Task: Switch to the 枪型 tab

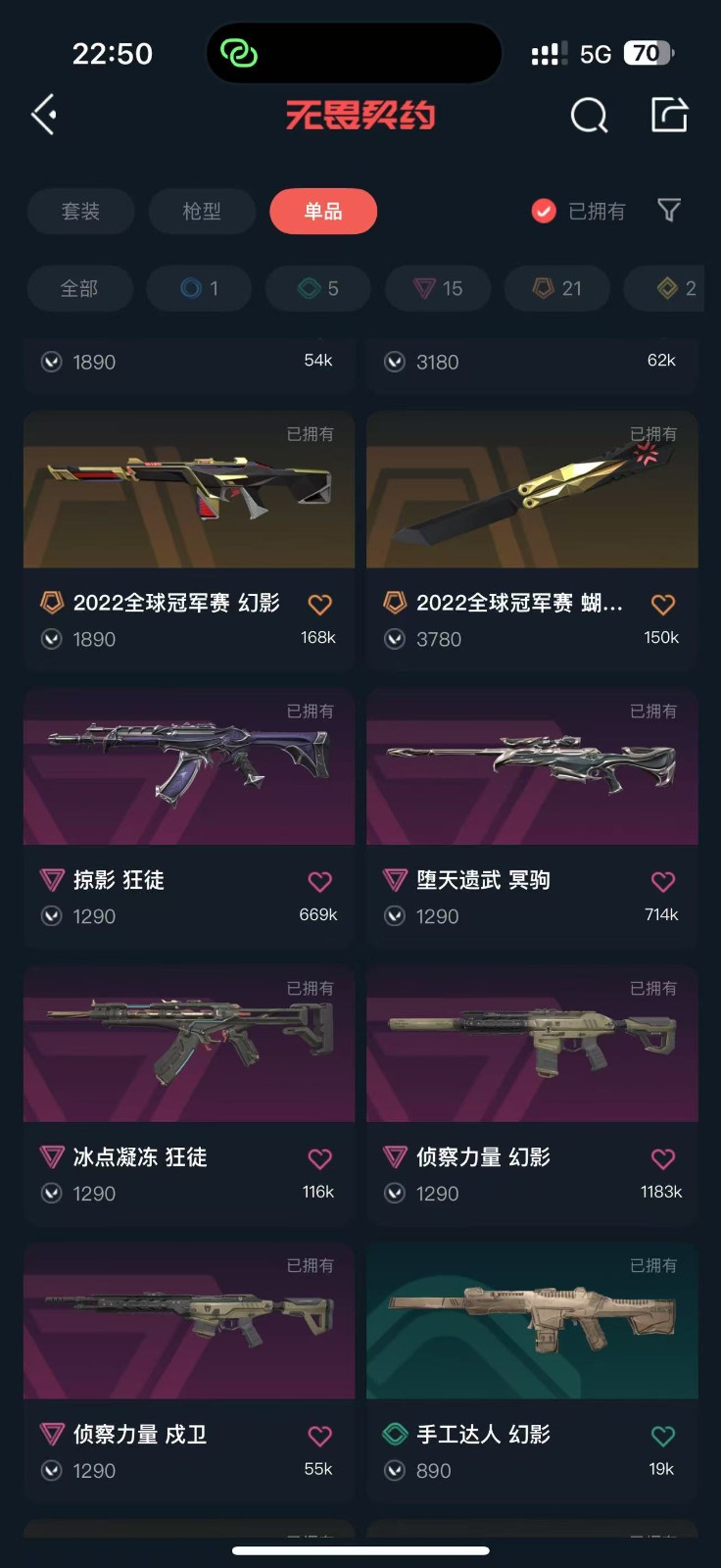Action: click(202, 211)
